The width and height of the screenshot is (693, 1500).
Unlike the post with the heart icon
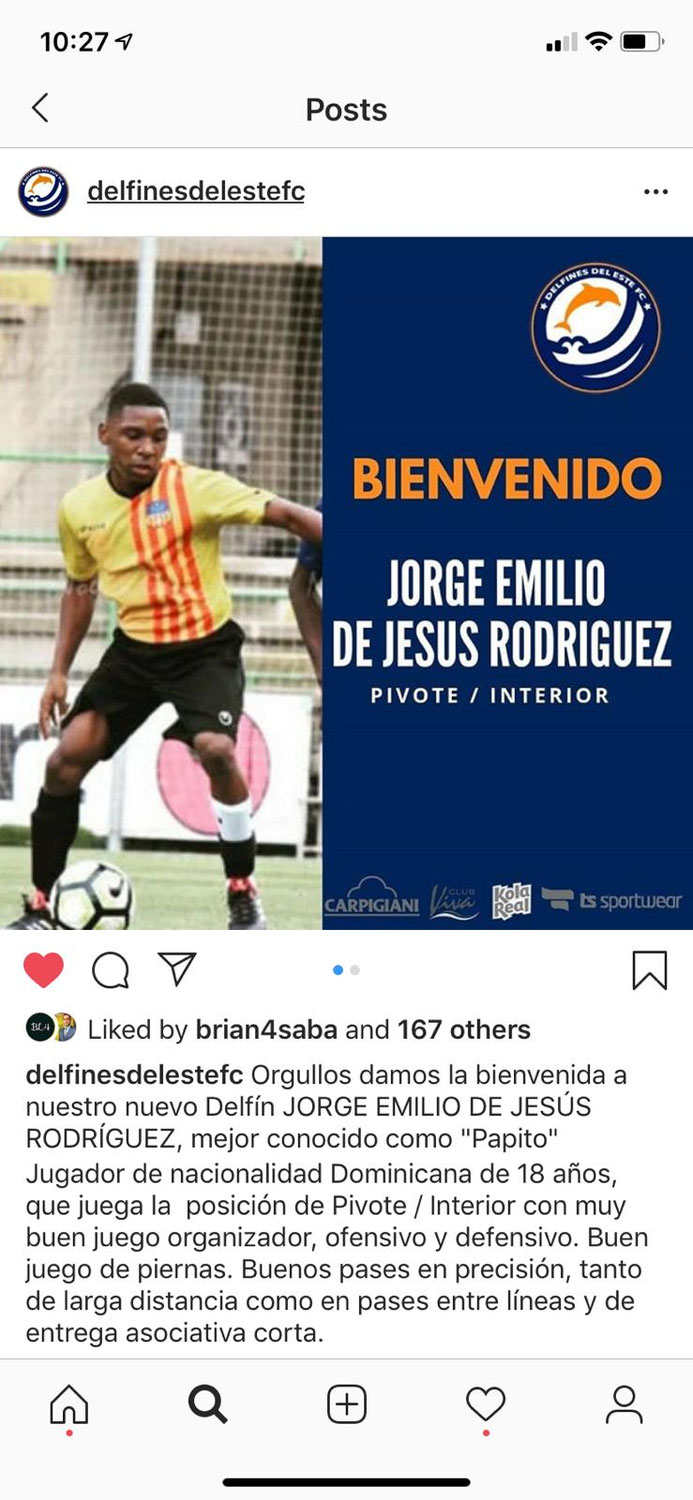coord(43,969)
